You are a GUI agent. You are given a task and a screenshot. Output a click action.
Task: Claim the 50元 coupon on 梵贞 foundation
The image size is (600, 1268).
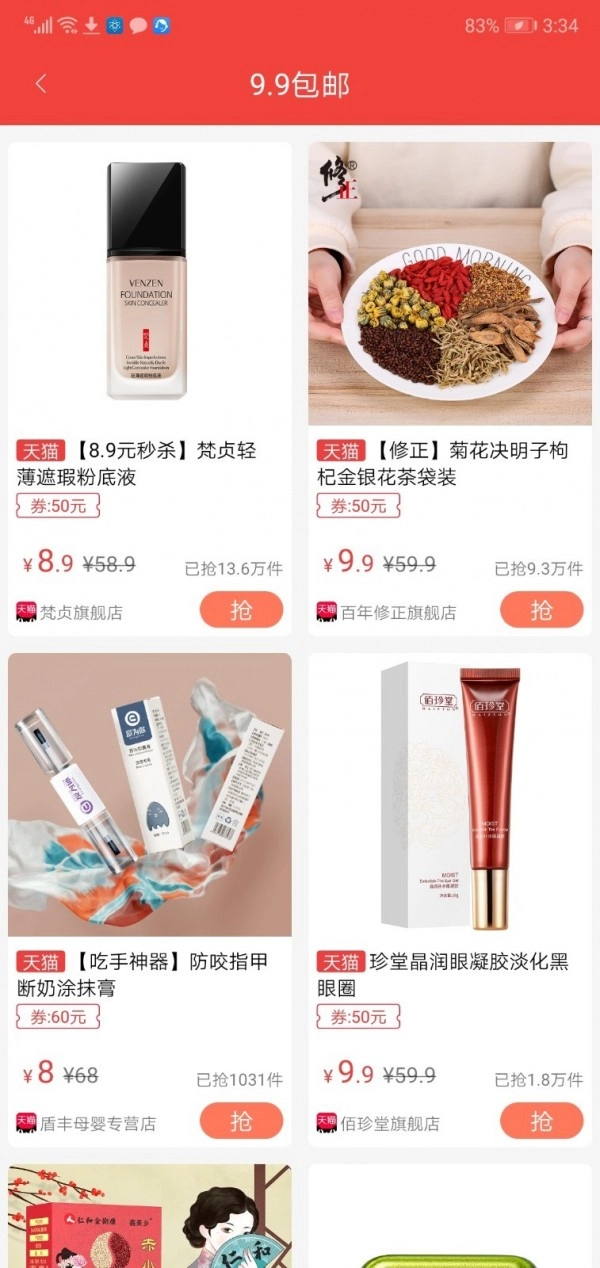(58, 507)
